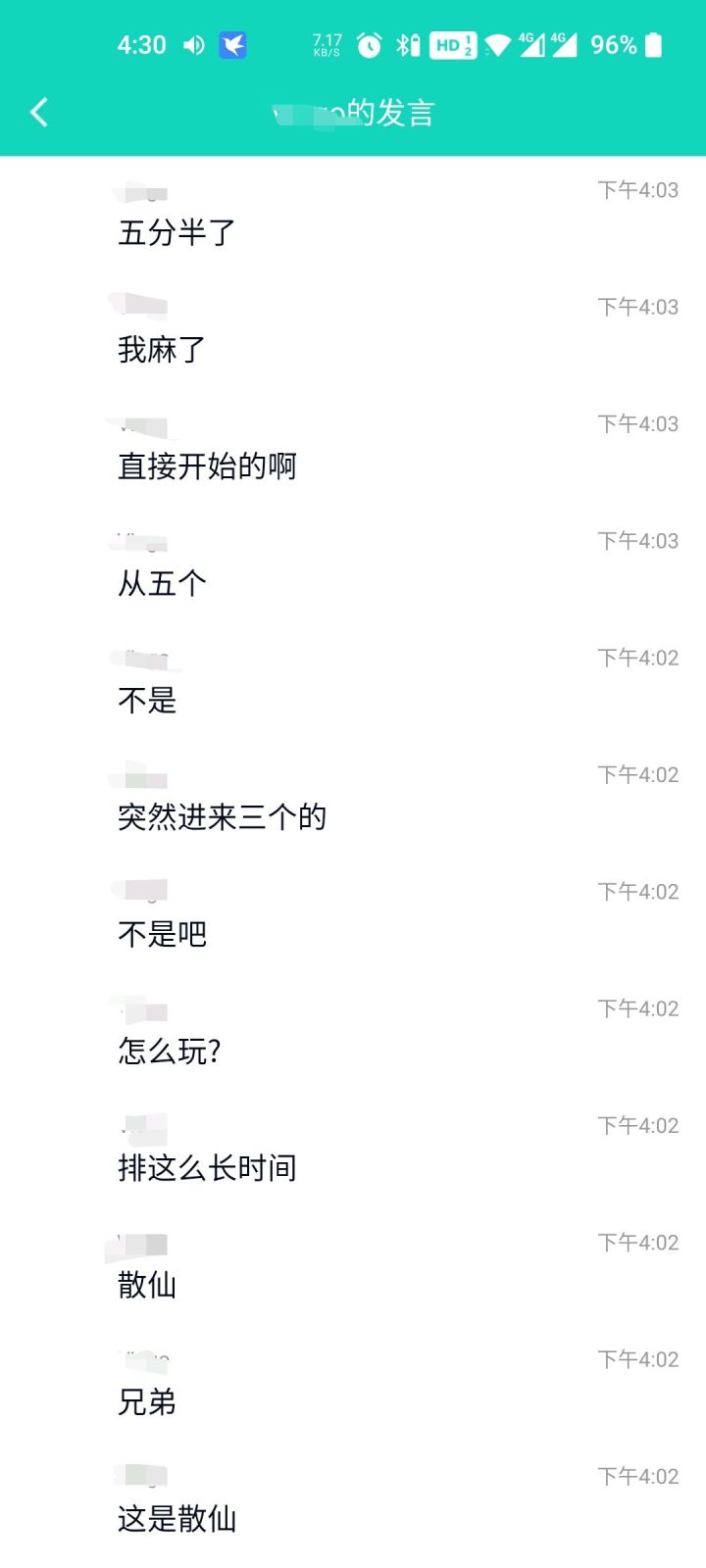Tap the message "从五个"
The height and width of the screenshot is (1568, 706).
[x=162, y=584]
